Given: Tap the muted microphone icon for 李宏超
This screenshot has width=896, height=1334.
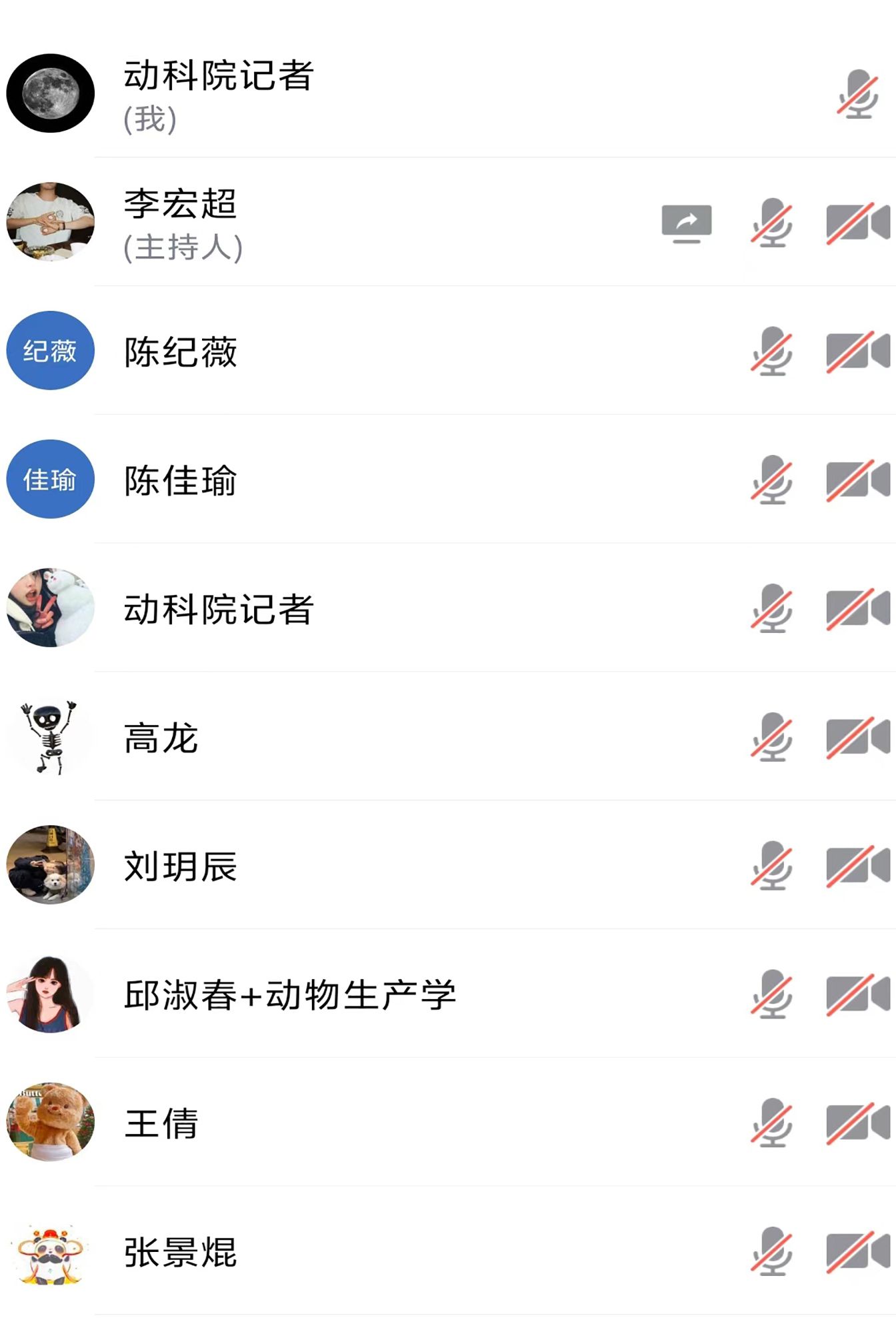Looking at the screenshot, I should [x=772, y=223].
